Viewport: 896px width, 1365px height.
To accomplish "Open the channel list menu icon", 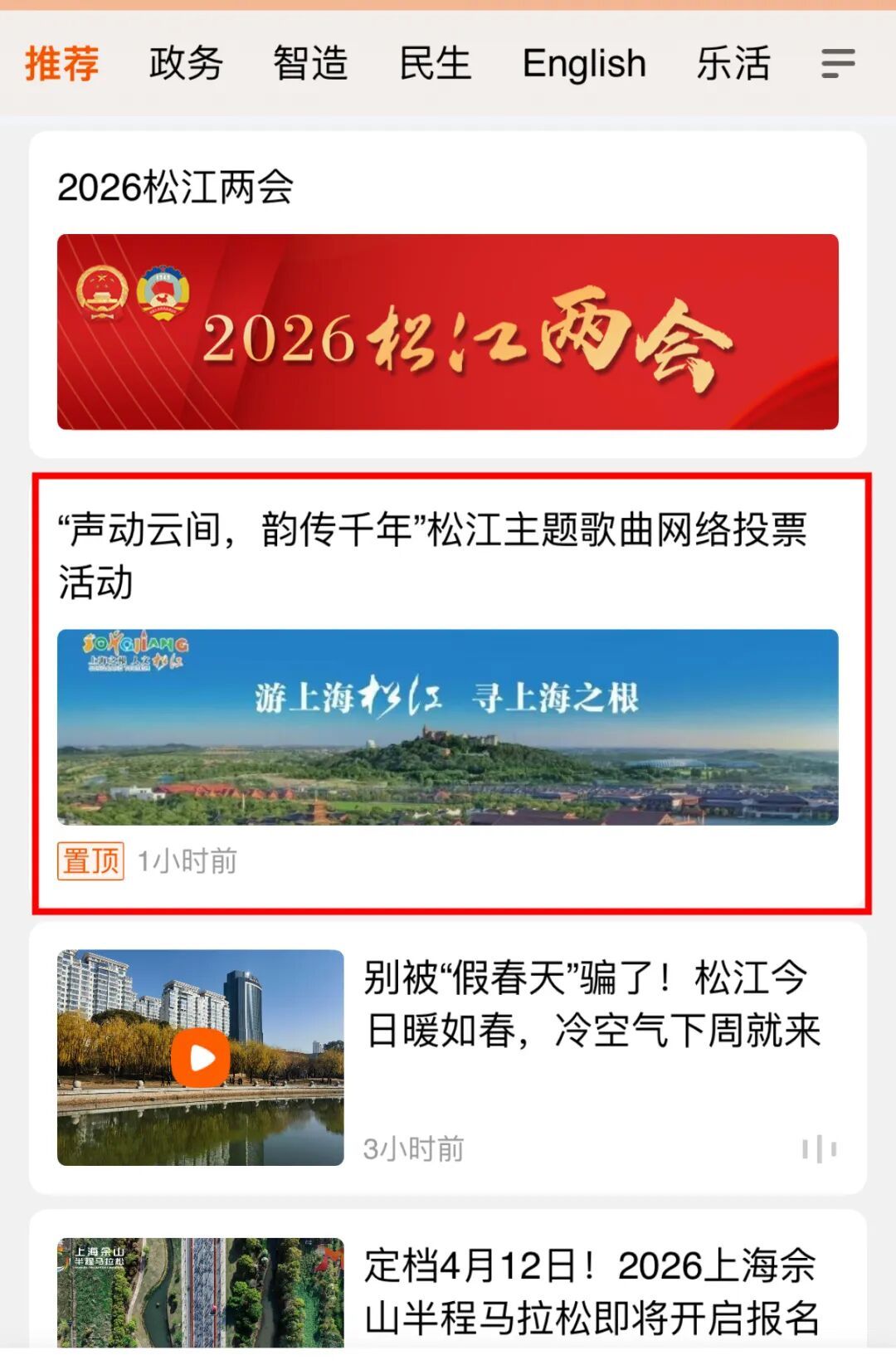I will click(838, 64).
